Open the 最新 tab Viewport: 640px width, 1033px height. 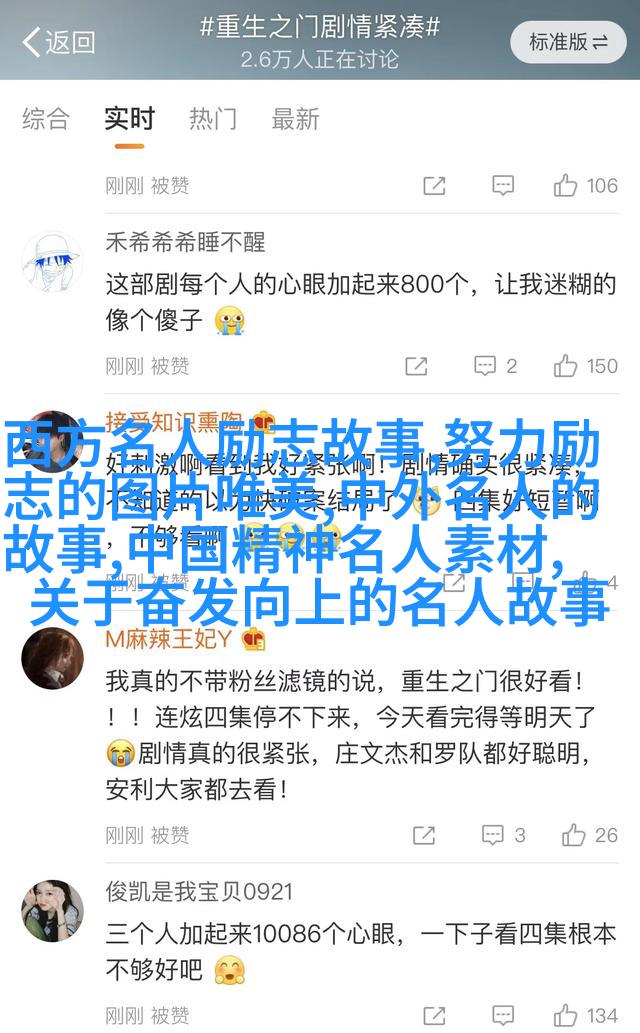296,119
